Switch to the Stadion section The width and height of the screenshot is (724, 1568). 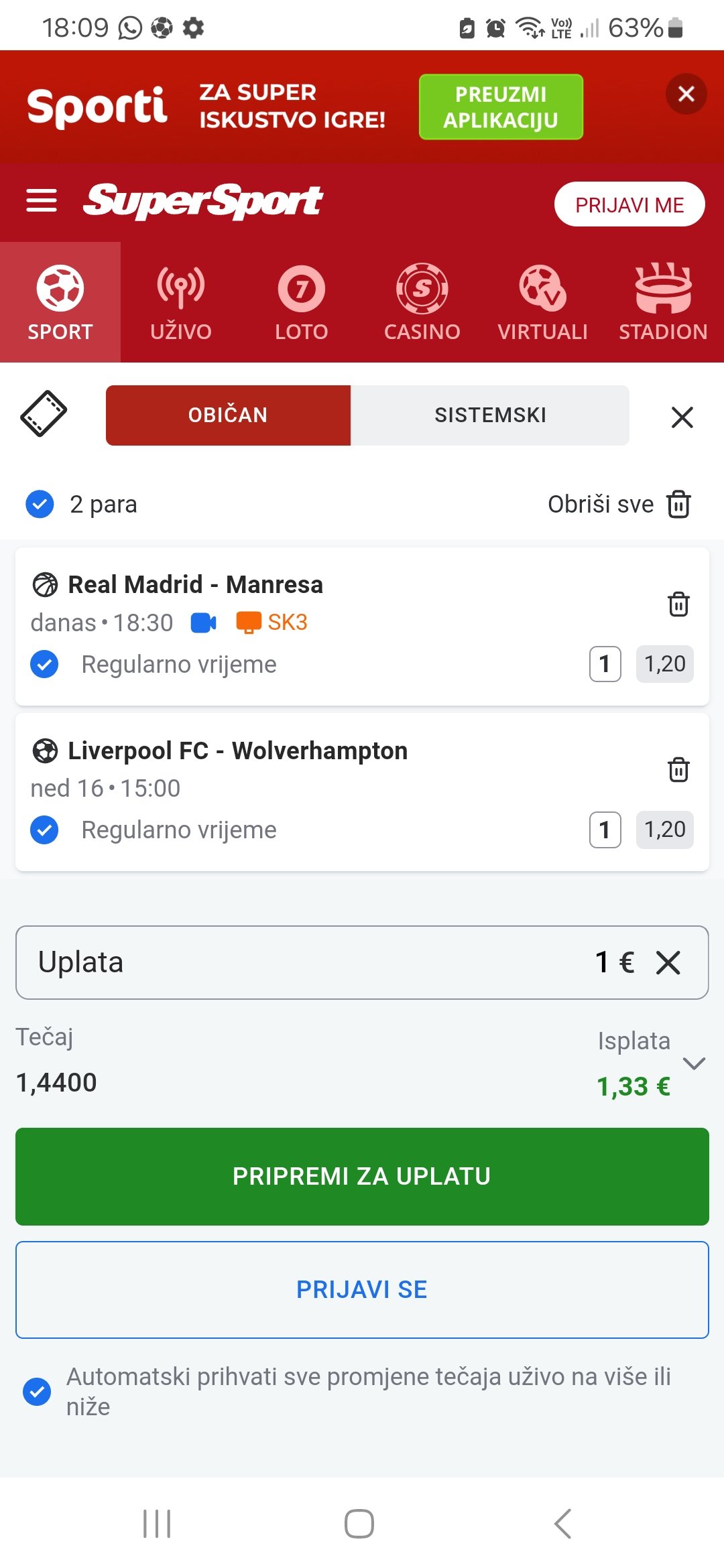tap(662, 302)
